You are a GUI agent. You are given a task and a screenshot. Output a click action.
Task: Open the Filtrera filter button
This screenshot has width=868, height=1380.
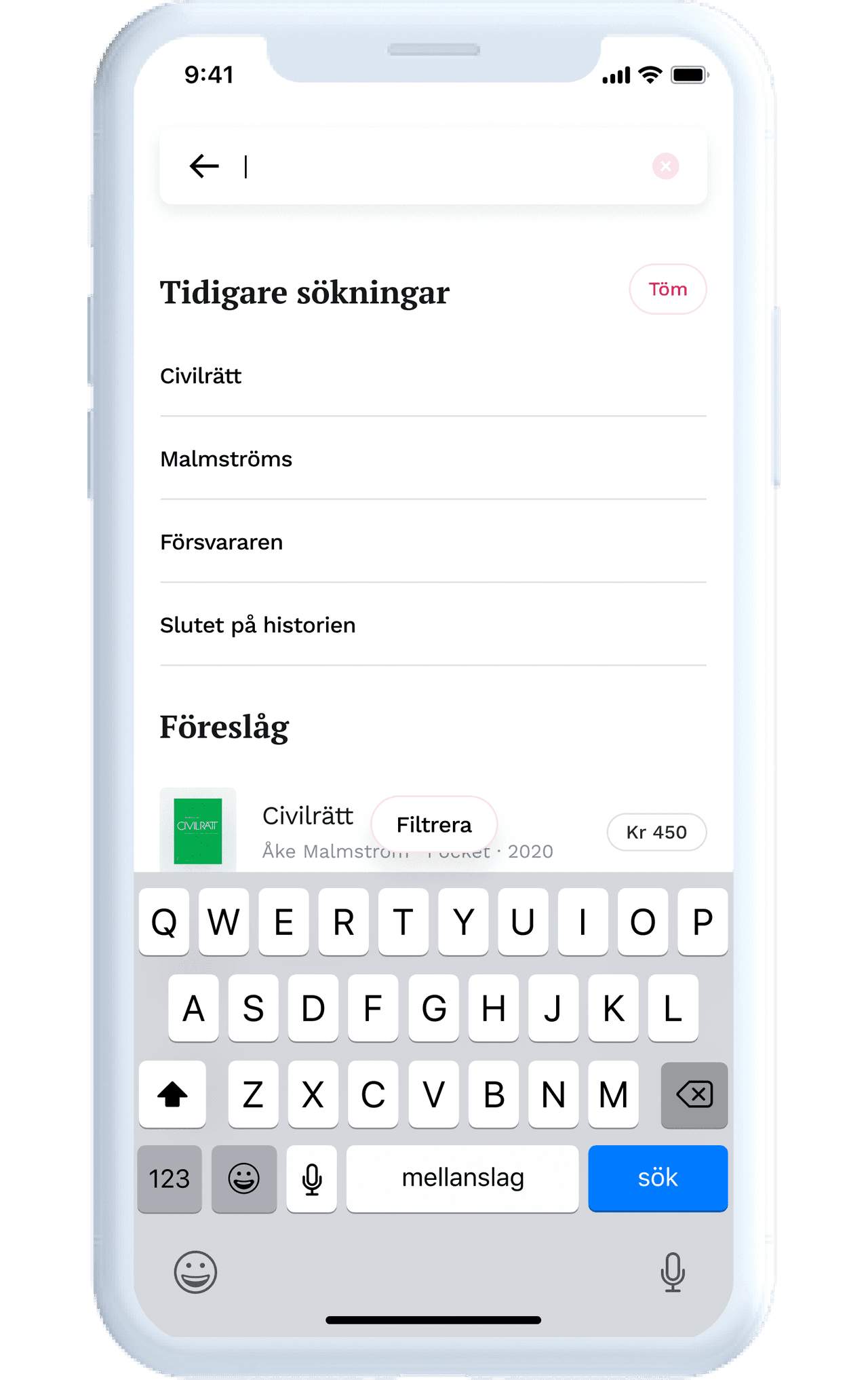434,824
